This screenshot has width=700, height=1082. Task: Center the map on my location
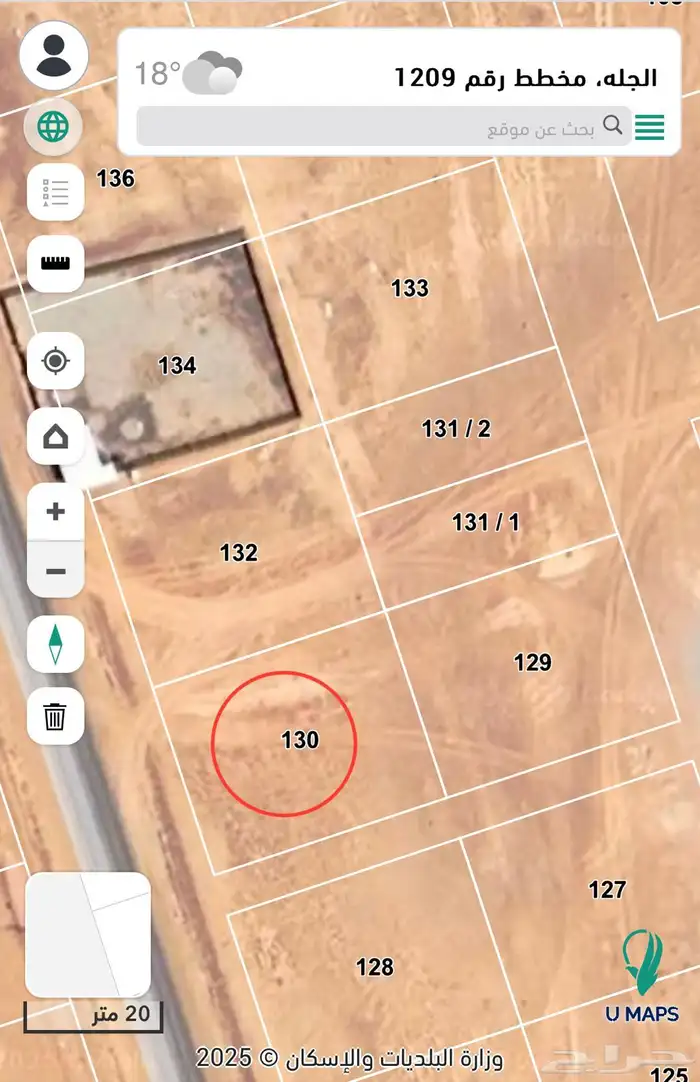[55, 360]
